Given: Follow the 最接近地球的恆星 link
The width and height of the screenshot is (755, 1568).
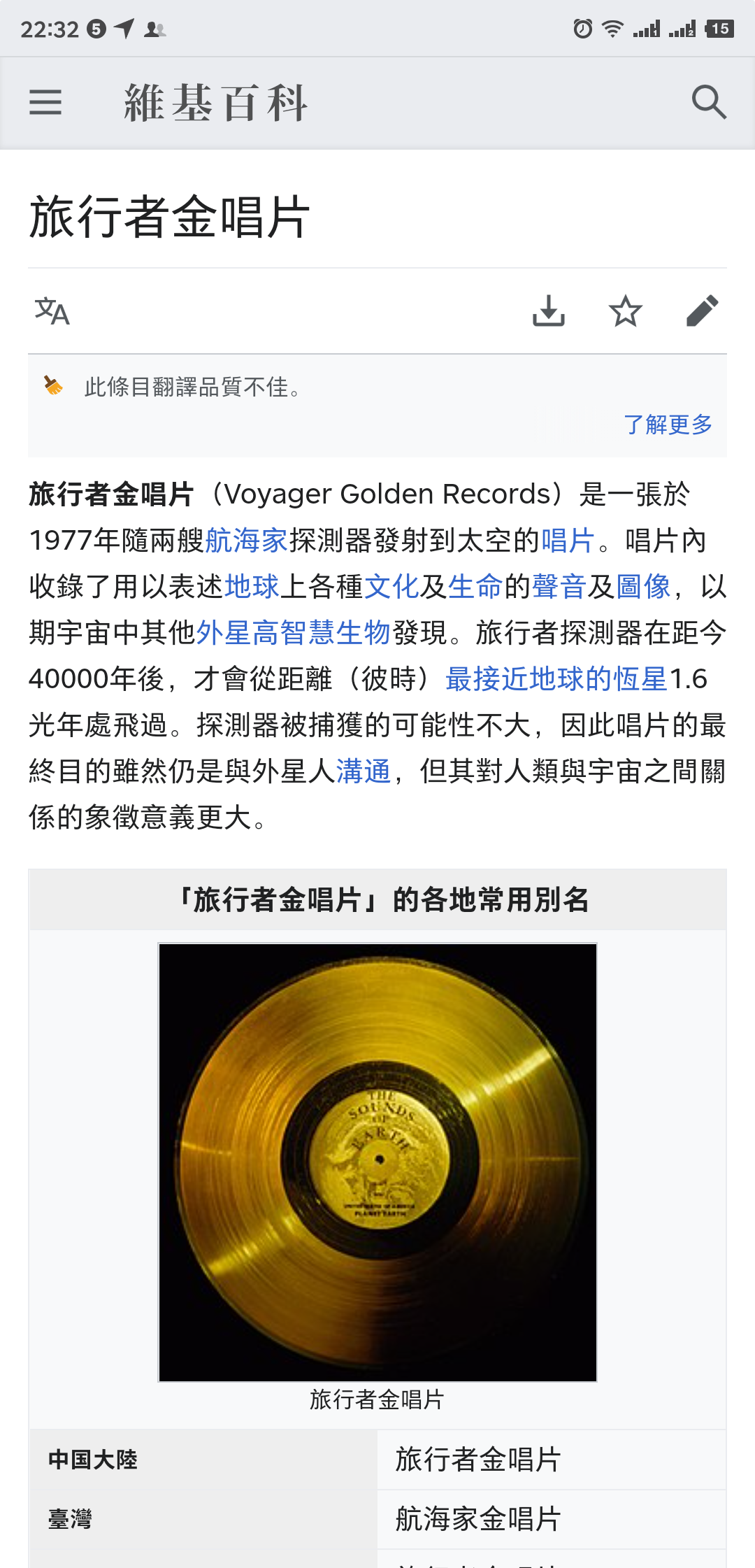Looking at the screenshot, I should (x=556, y=679).
